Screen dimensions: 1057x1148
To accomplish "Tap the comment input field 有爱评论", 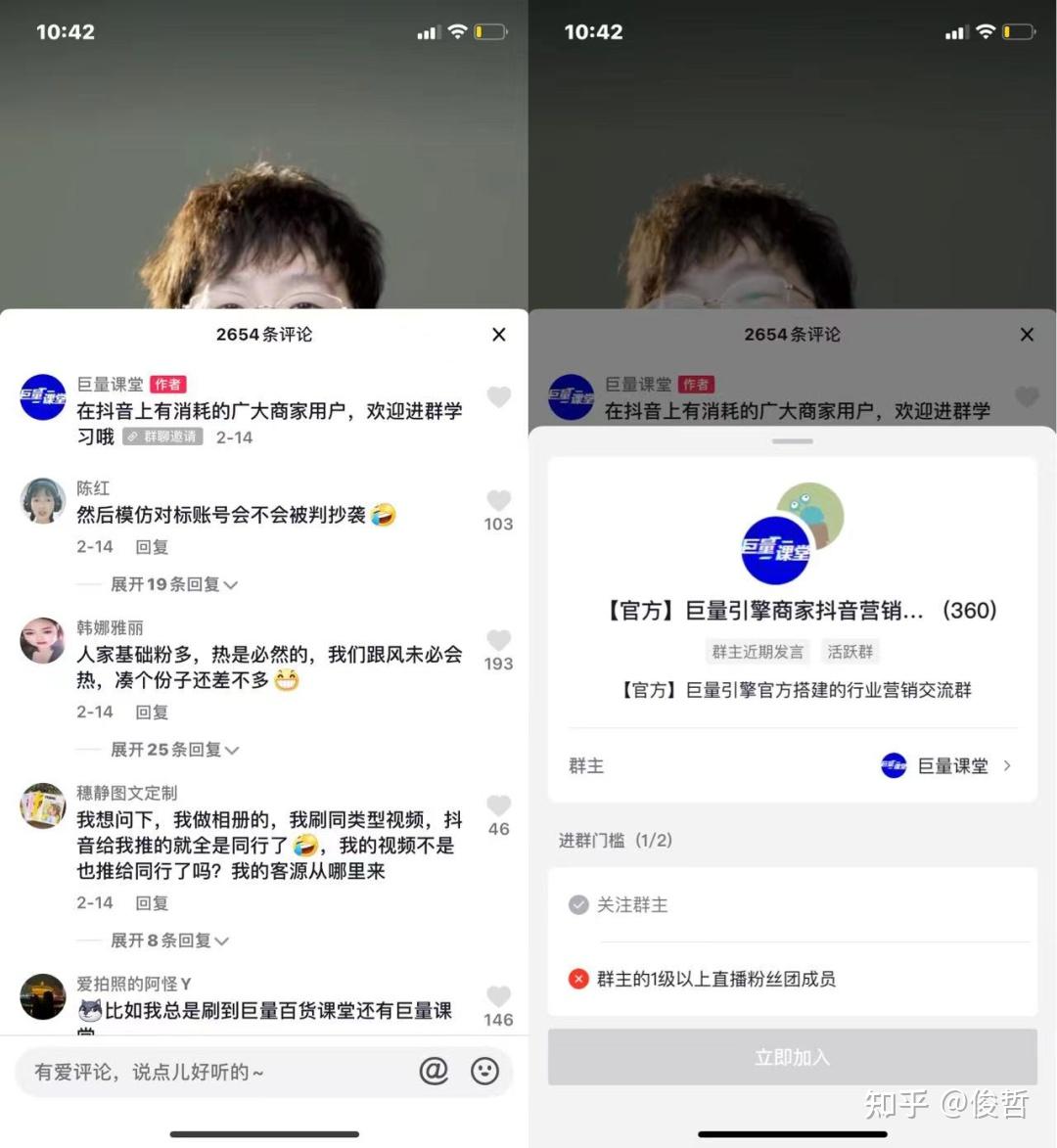I will tap(196, 1072).
